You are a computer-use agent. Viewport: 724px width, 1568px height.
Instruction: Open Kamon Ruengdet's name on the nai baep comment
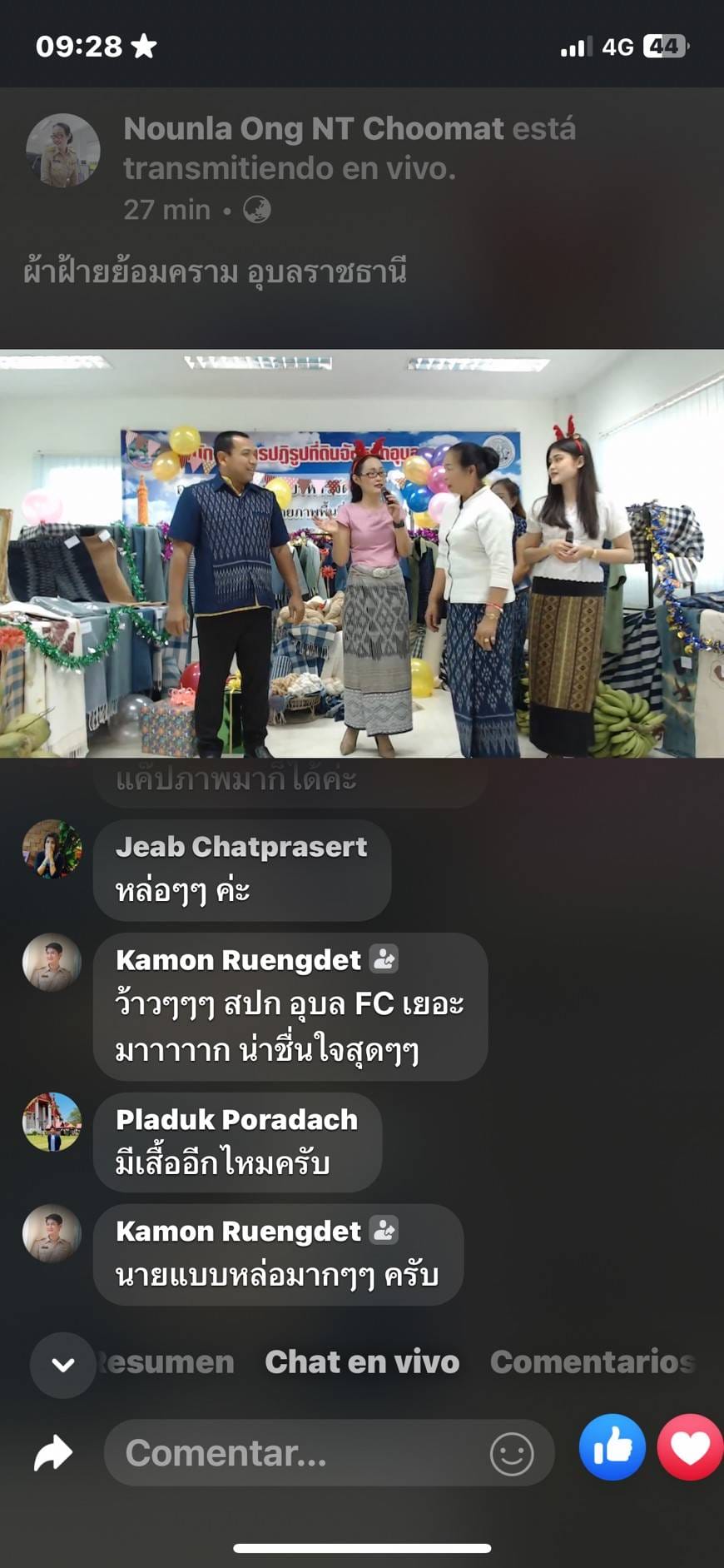[238, 1231]
